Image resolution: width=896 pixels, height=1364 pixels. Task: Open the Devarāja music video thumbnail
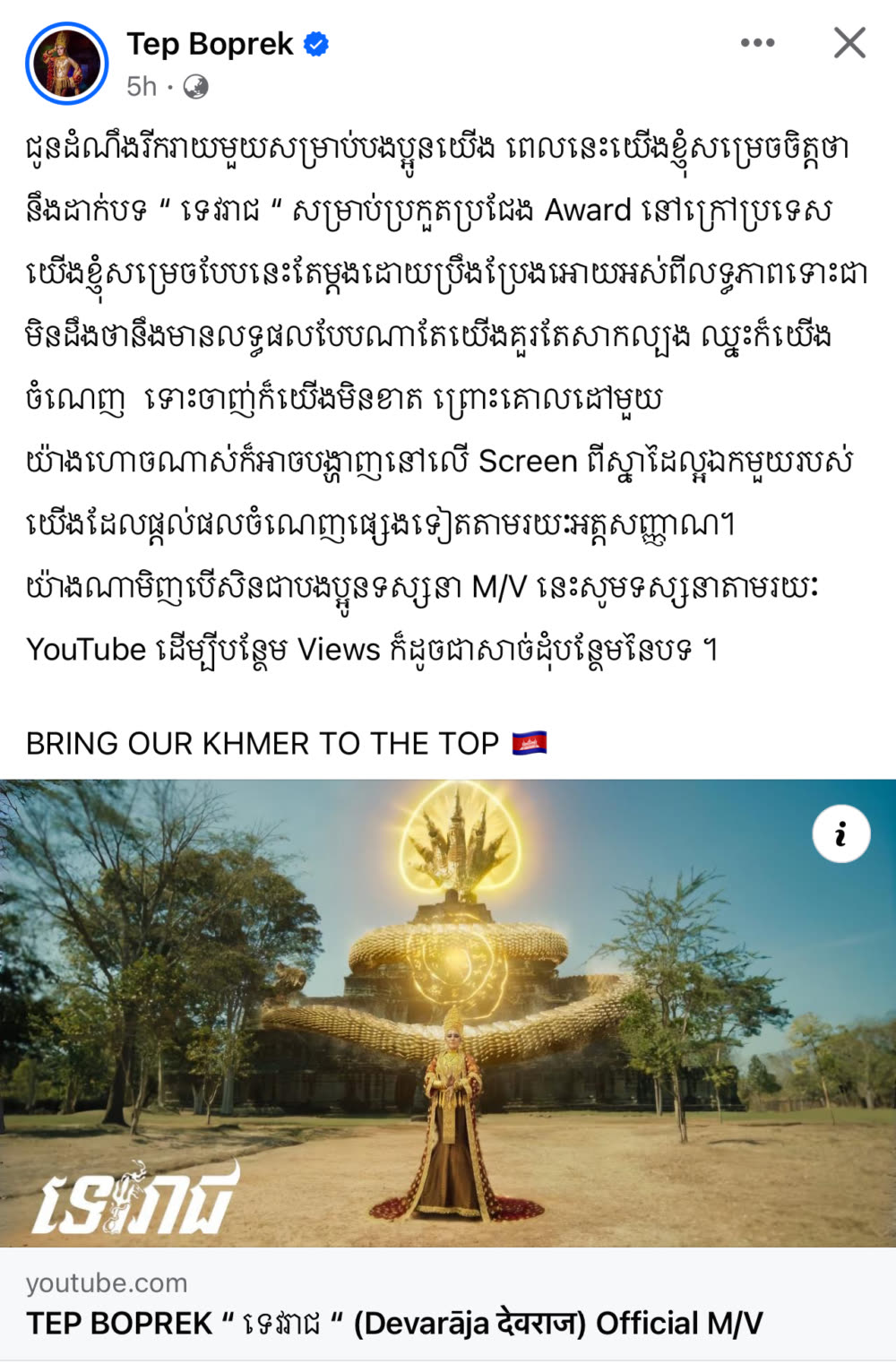tap(448, 1013)
